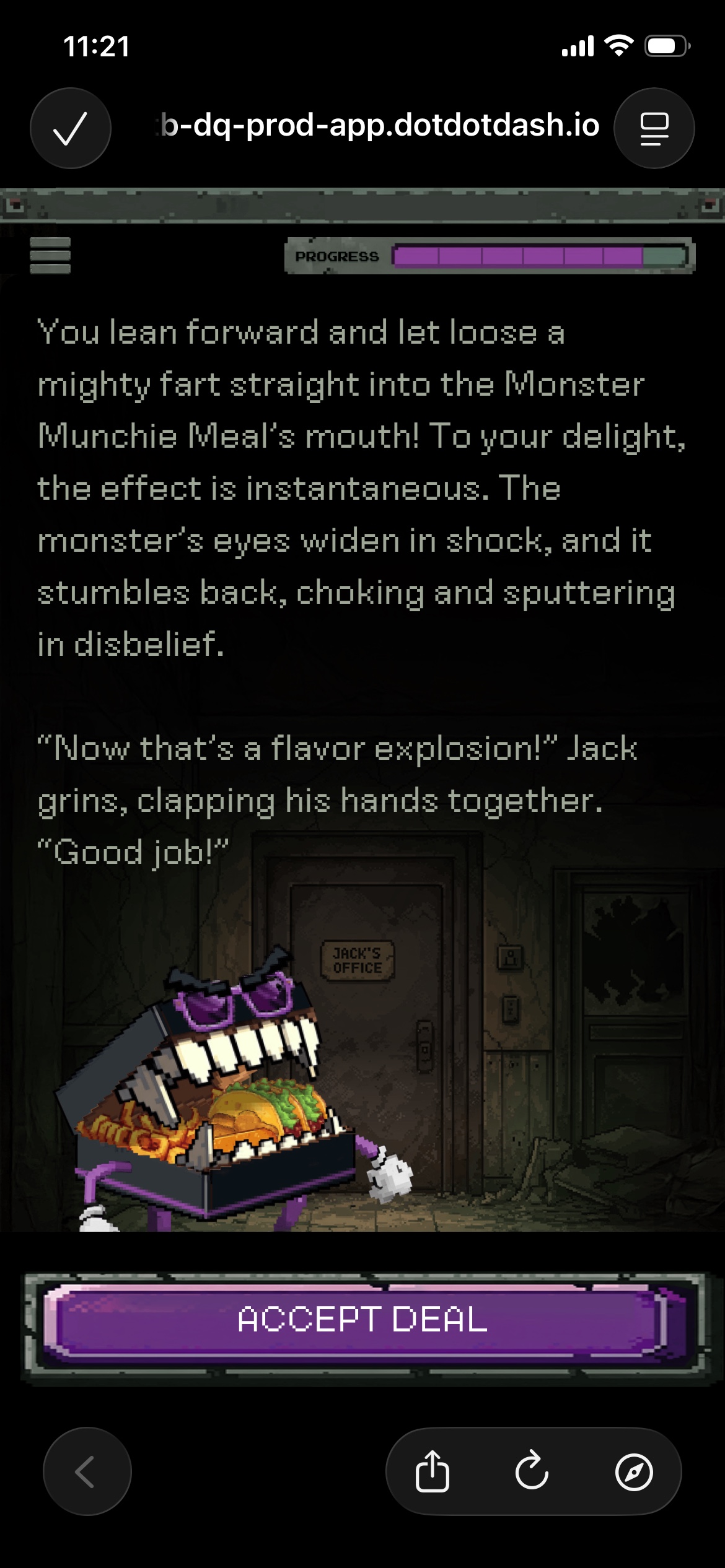This screenshot has height=1568, width=725.
Task: Go back to the previous page
Action: [87, 1471]
